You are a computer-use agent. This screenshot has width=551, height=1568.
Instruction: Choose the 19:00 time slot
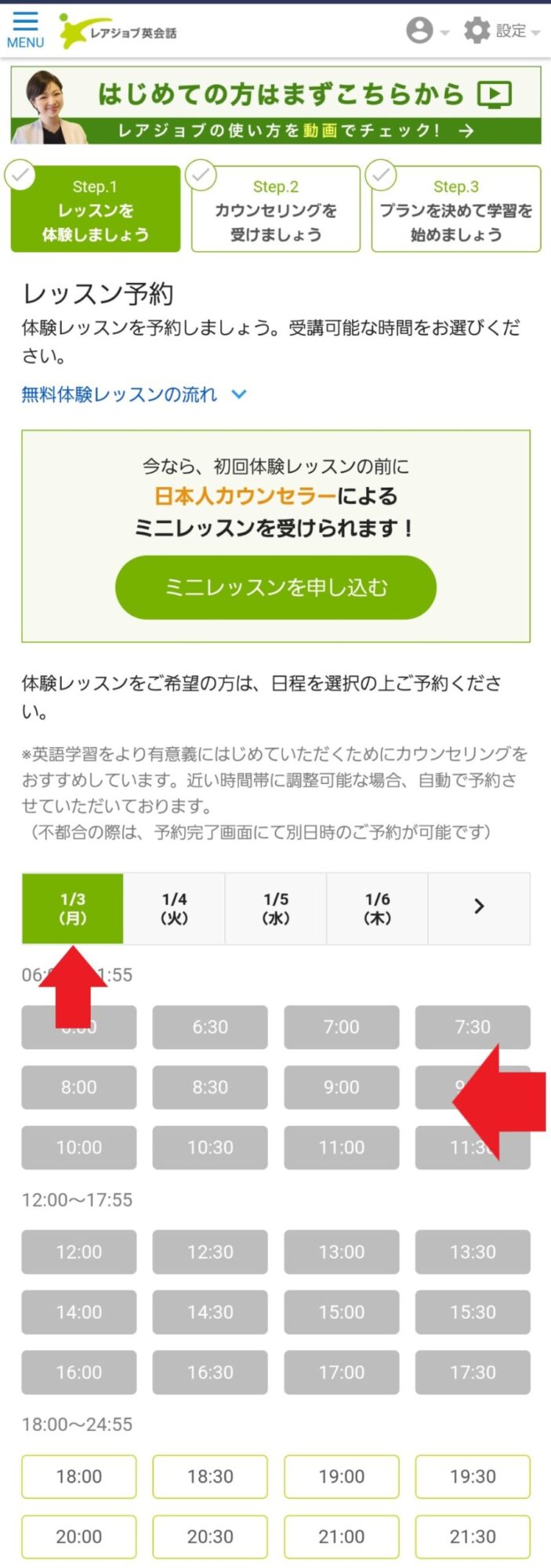[342, 1476]
